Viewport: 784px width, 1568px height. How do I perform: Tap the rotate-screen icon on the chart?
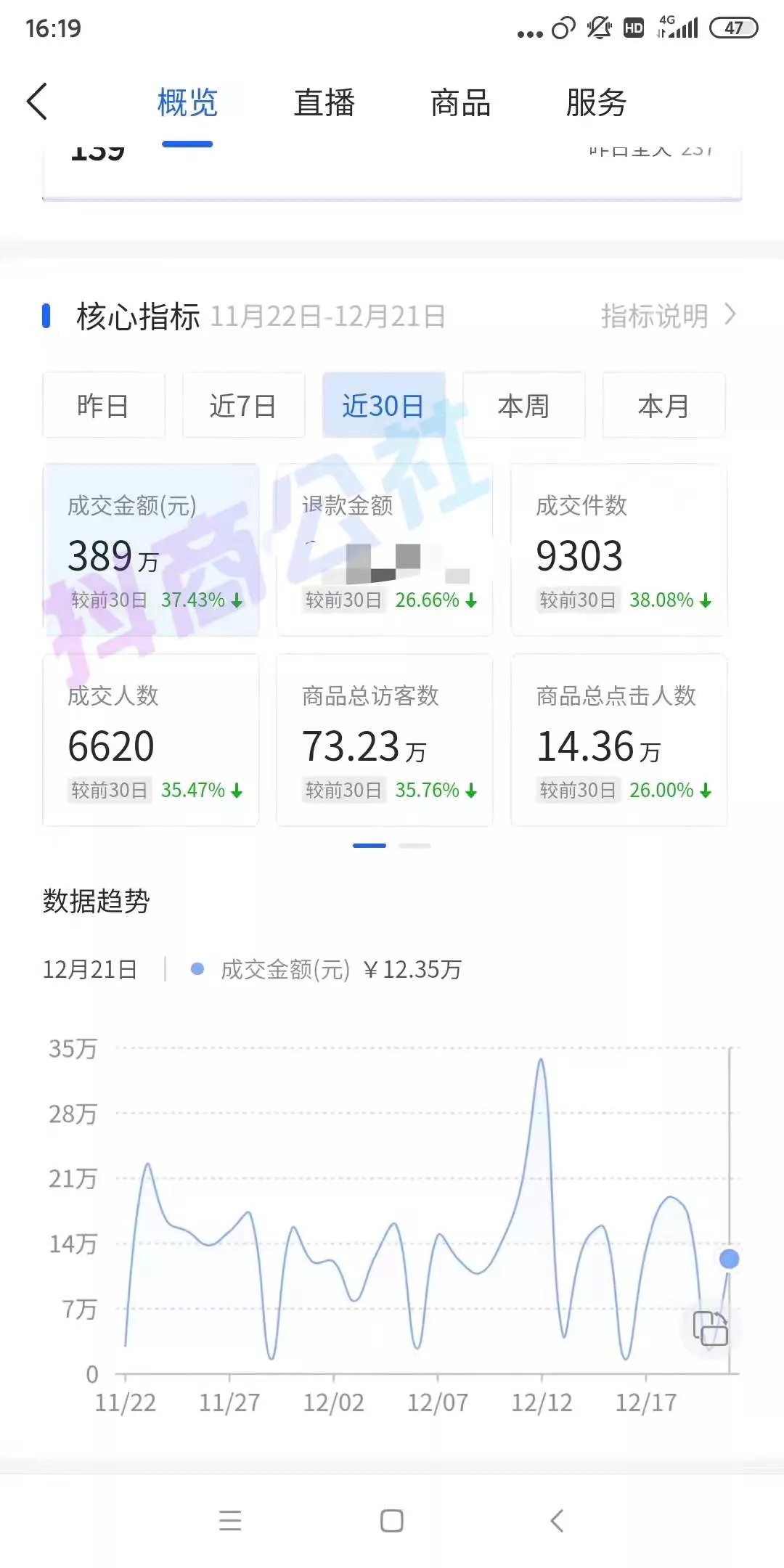pyautogui.click(x=710, y=1328)
